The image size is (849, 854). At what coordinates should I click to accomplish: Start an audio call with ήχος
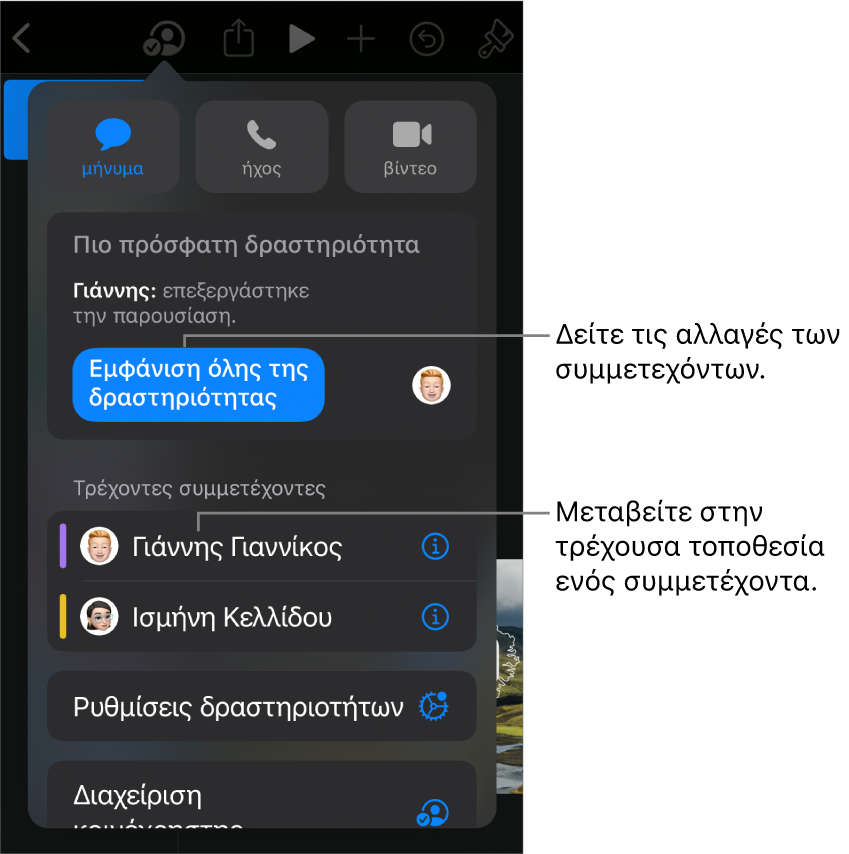tap(261, 147)
